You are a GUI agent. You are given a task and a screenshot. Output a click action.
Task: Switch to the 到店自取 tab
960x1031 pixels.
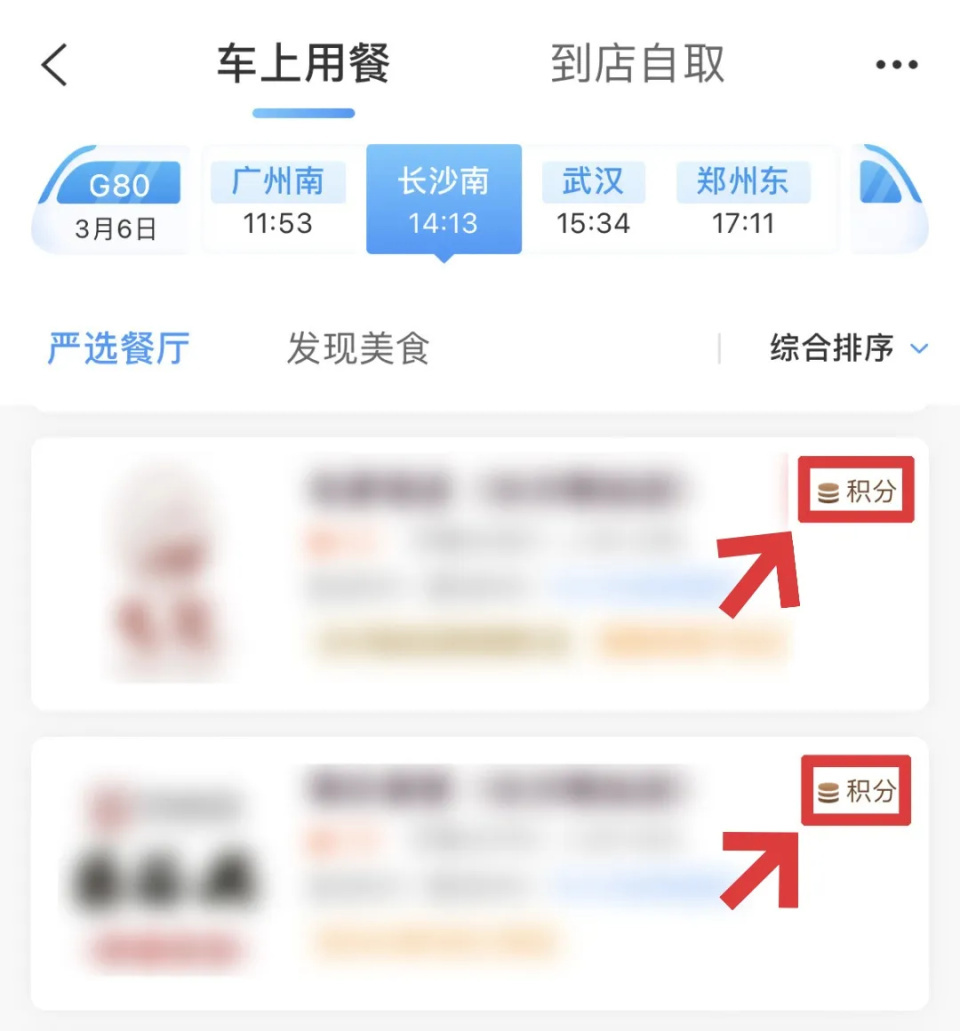coord(638,64)
